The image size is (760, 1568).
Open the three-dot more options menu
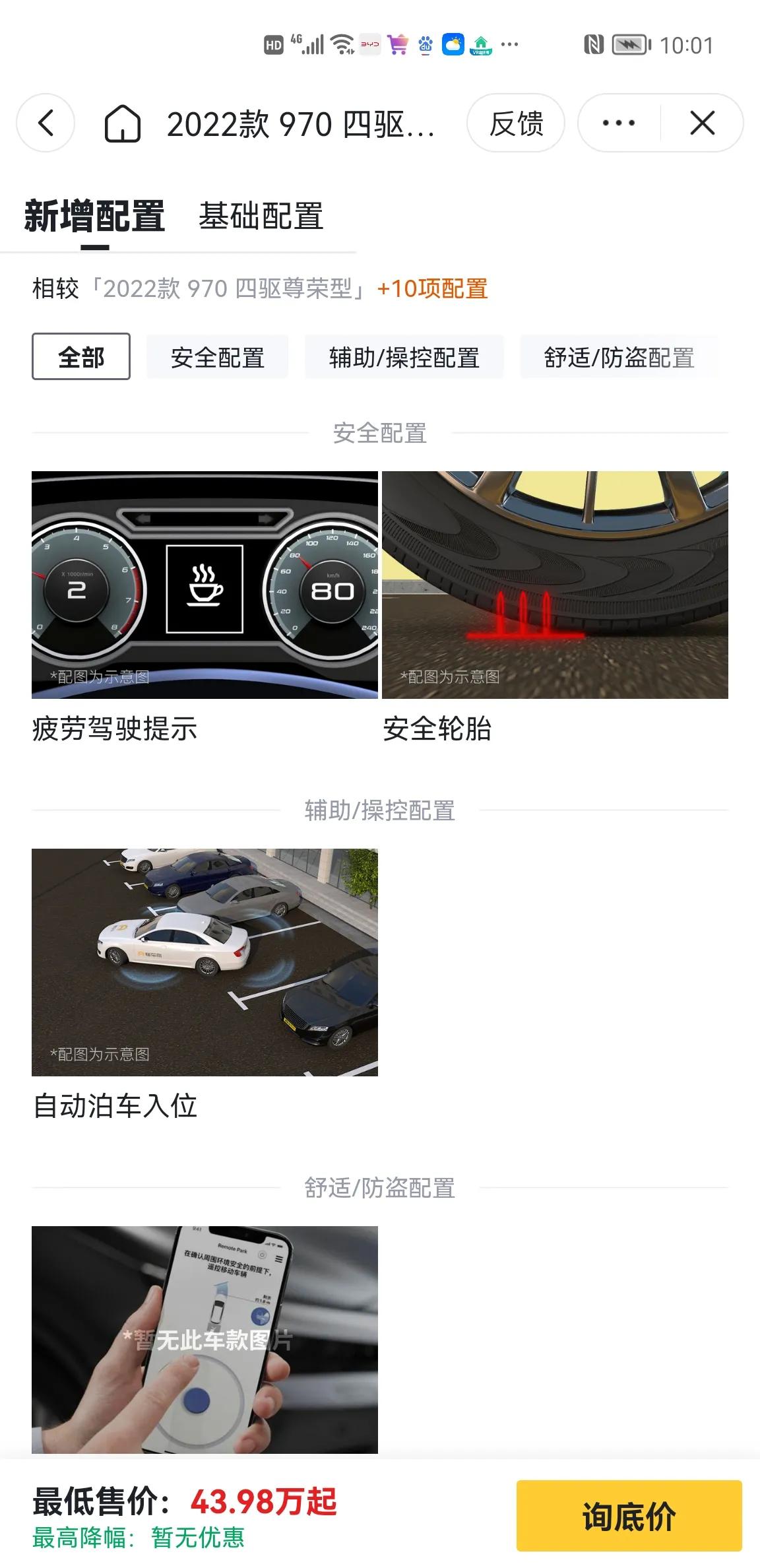click(619, 123)
